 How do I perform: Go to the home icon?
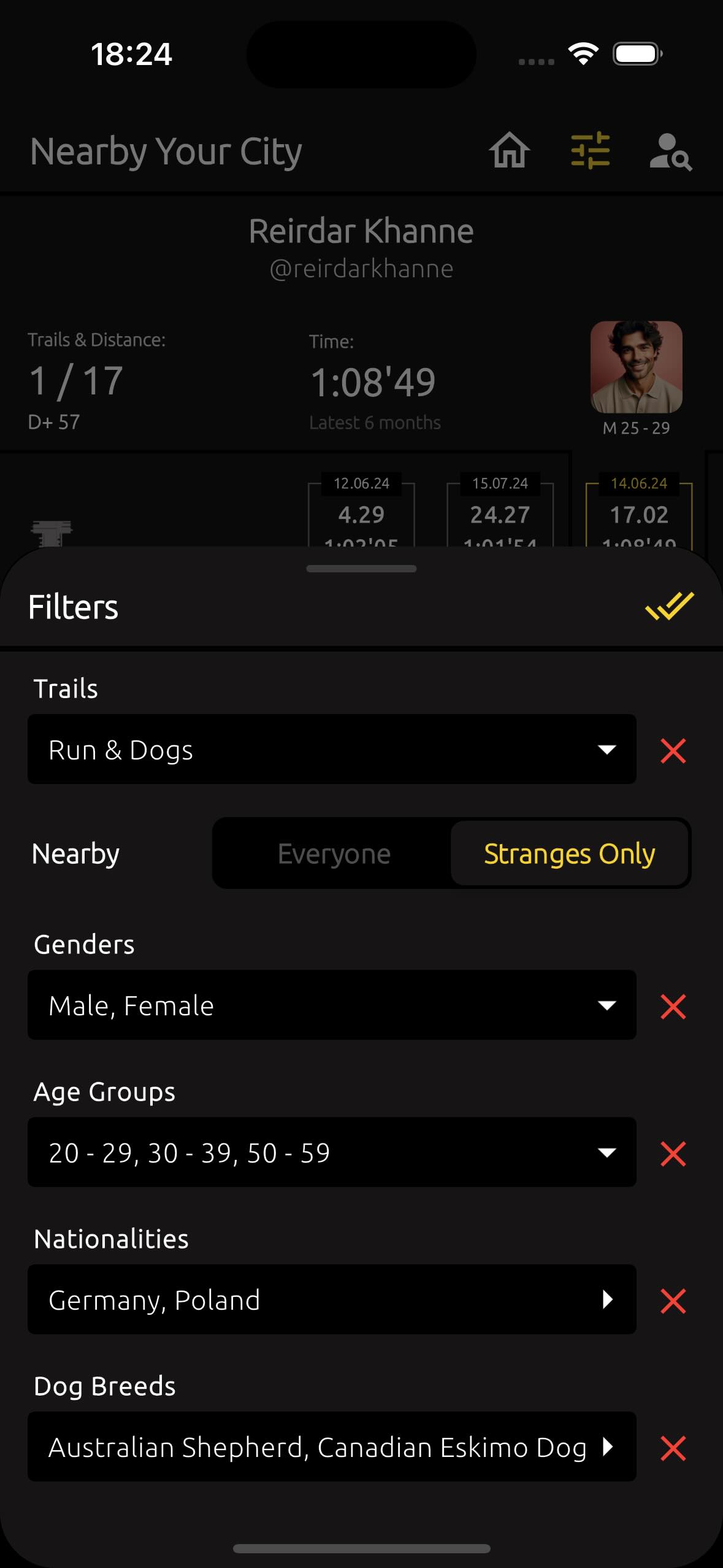tap(509, 150)
